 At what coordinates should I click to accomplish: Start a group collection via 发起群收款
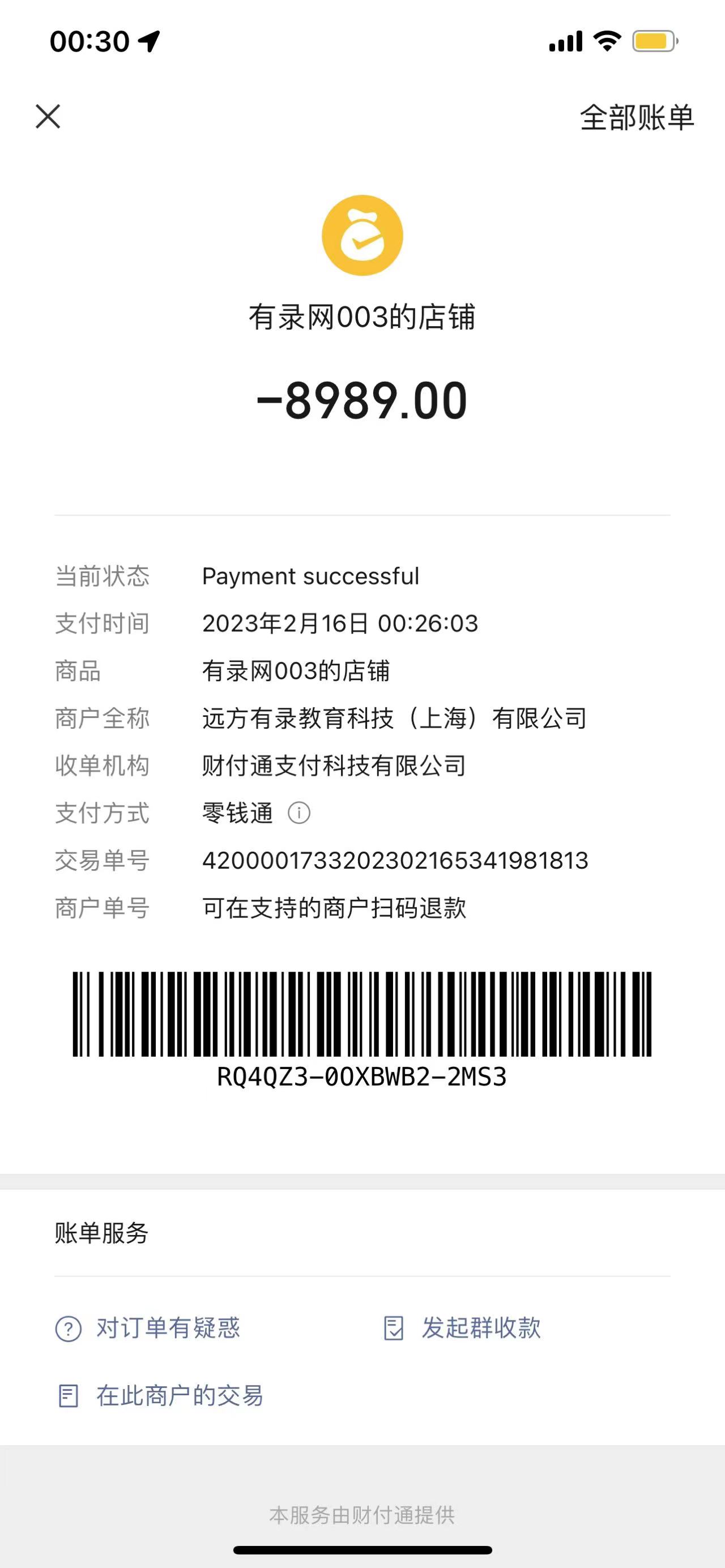click(463, 1327)
